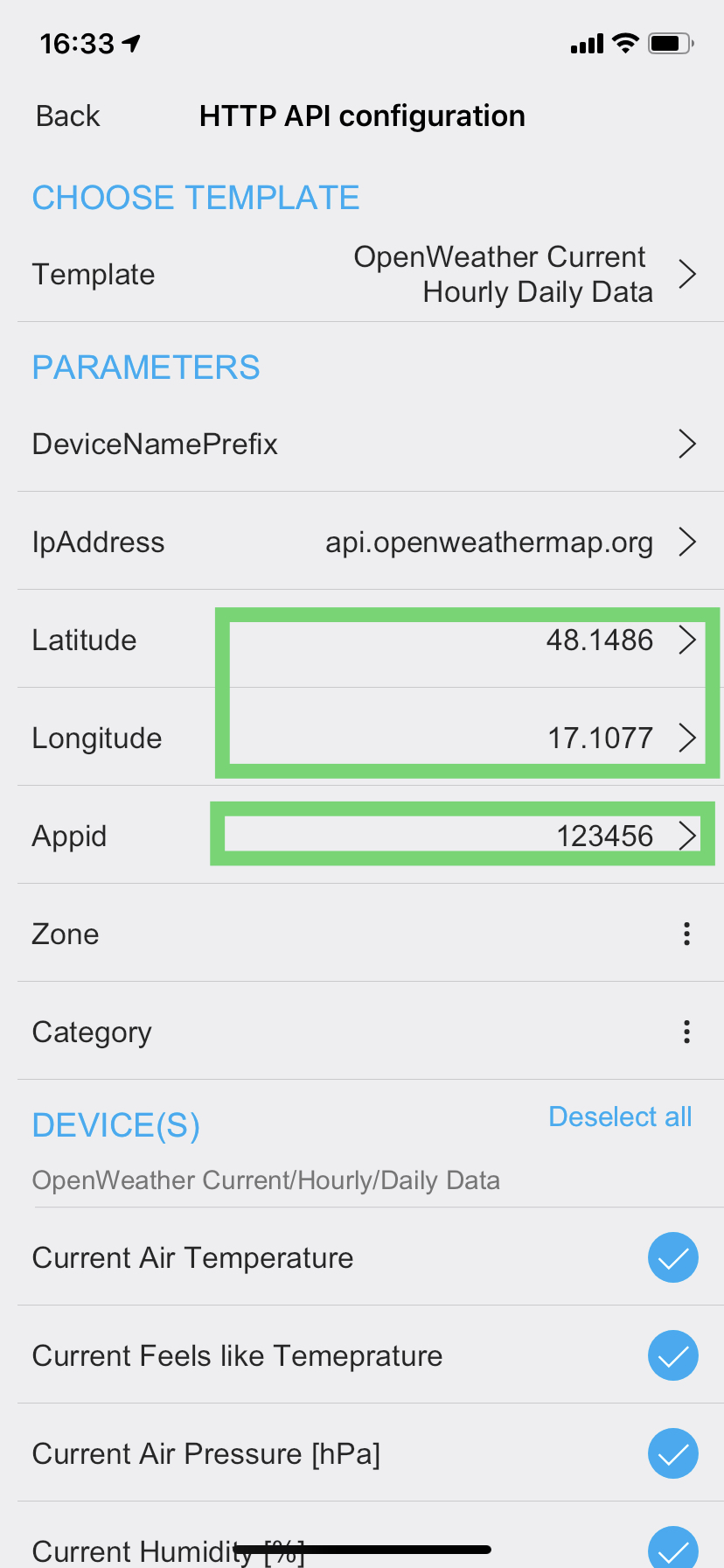Uncheck Current Feels like Temeprature
The height and width of the screenshot is (1568, 724).
672,1356
